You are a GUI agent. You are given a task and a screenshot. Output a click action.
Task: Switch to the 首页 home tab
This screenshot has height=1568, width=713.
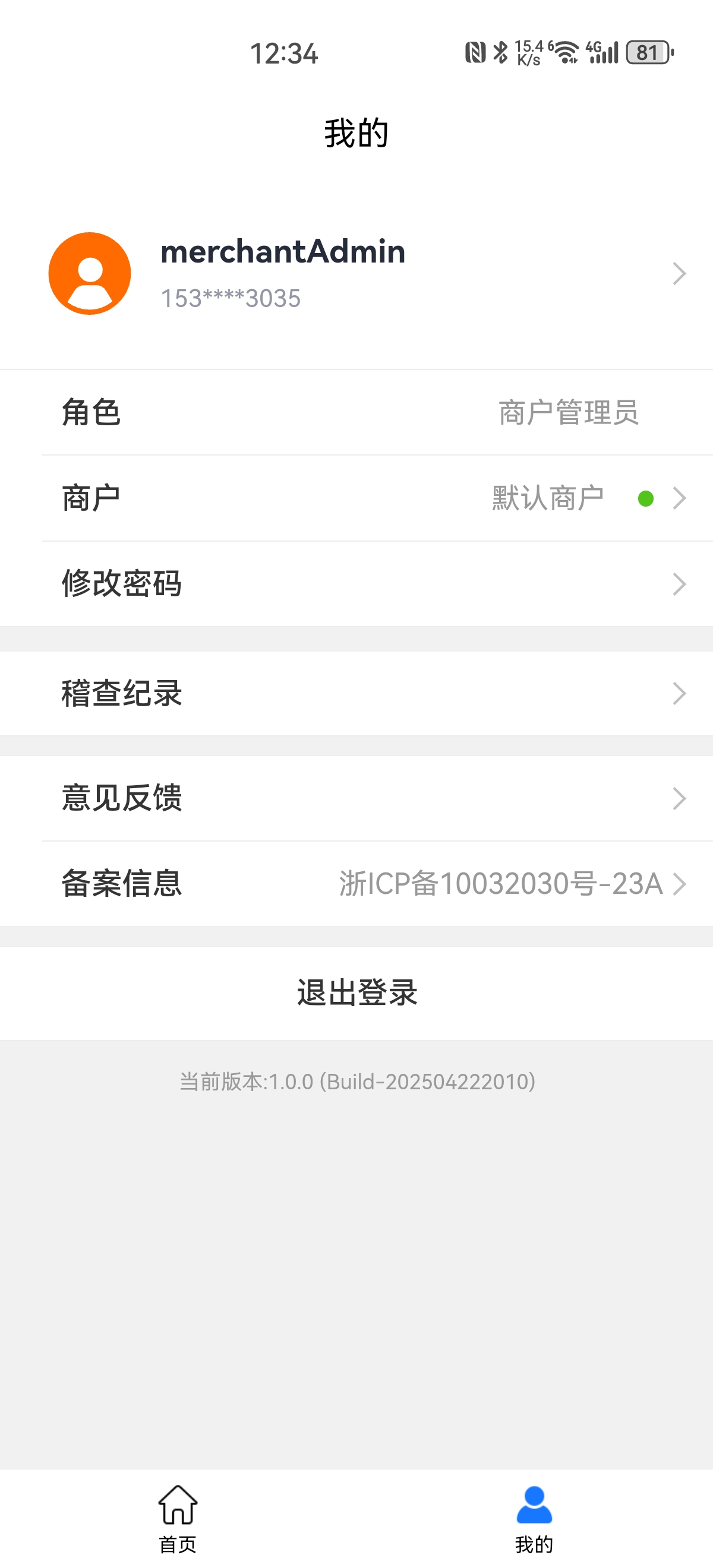tap(178, 1519)
